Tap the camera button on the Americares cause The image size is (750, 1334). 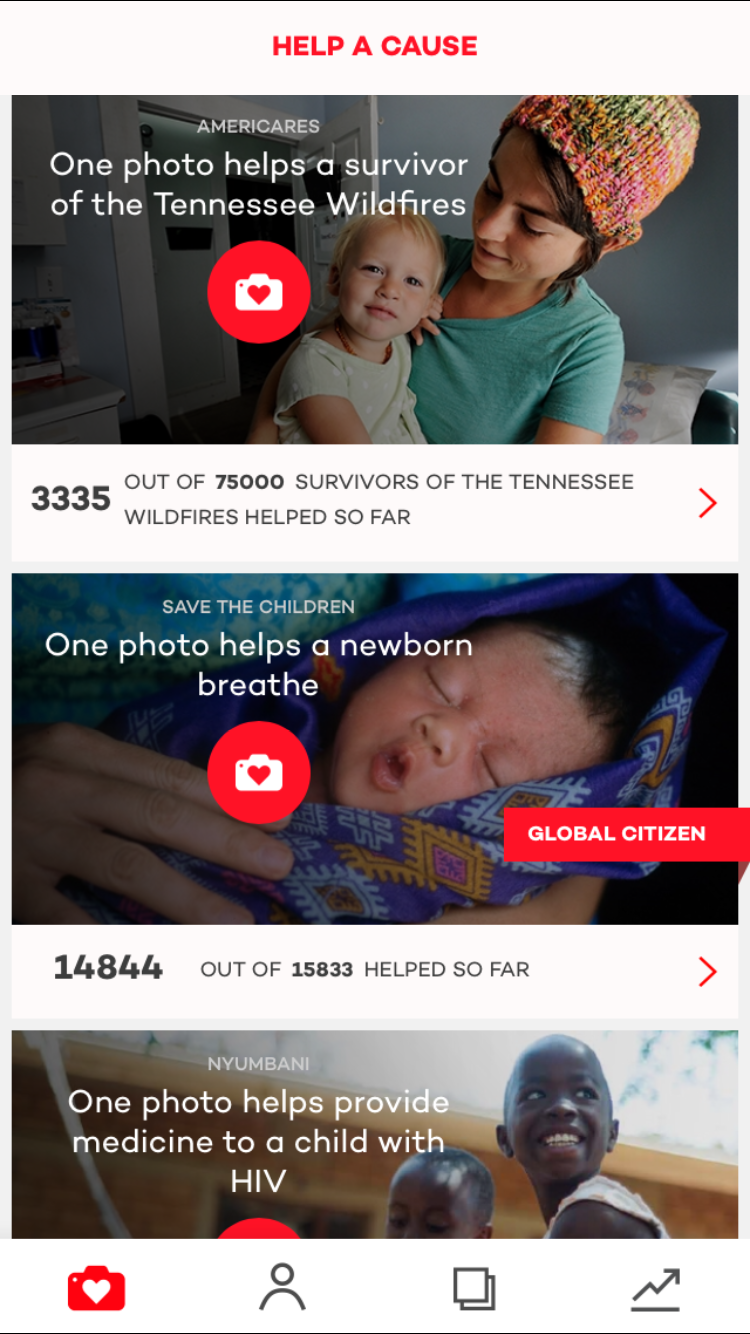pos(259,292)
